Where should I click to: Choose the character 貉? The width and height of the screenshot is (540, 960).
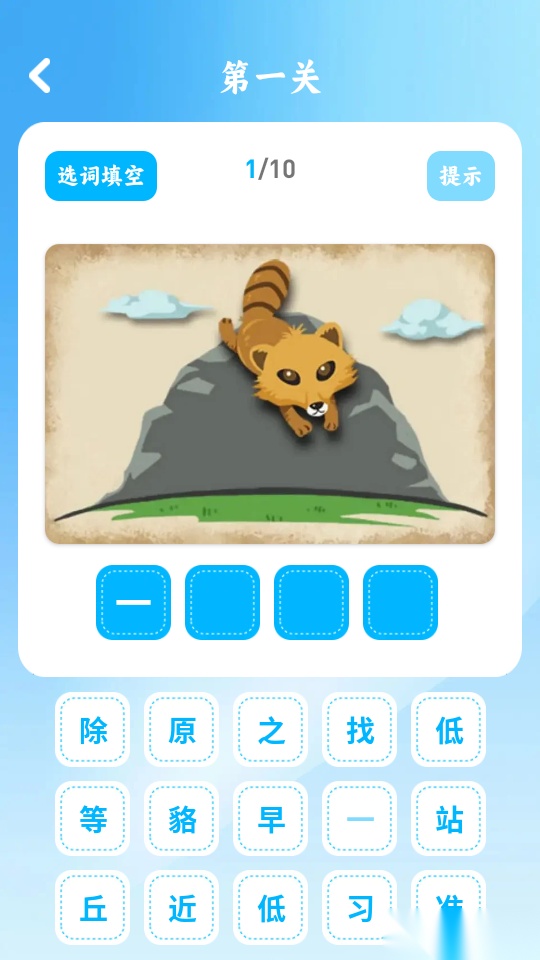(181, 819)
